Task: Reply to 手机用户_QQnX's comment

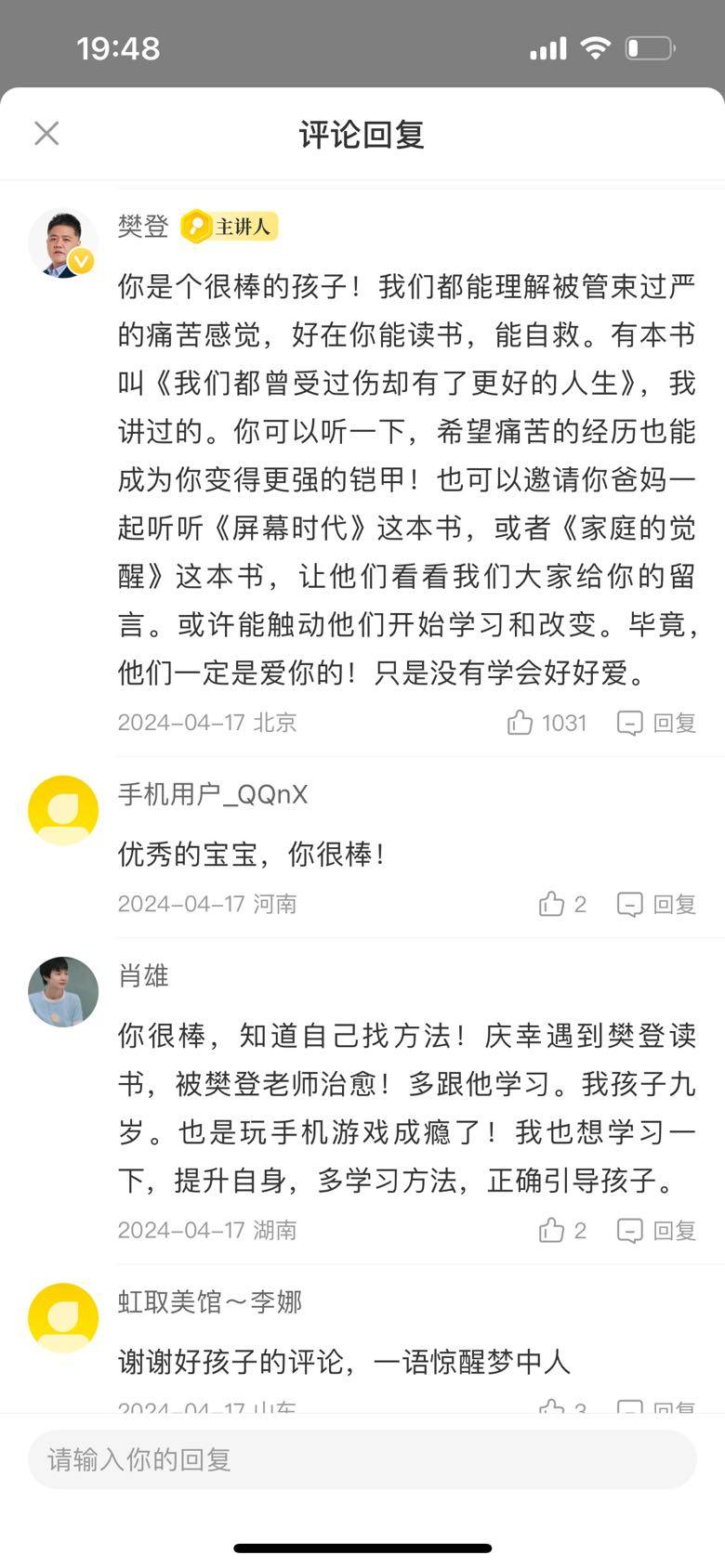Action: pyautogui.click(x=656, y=904)
